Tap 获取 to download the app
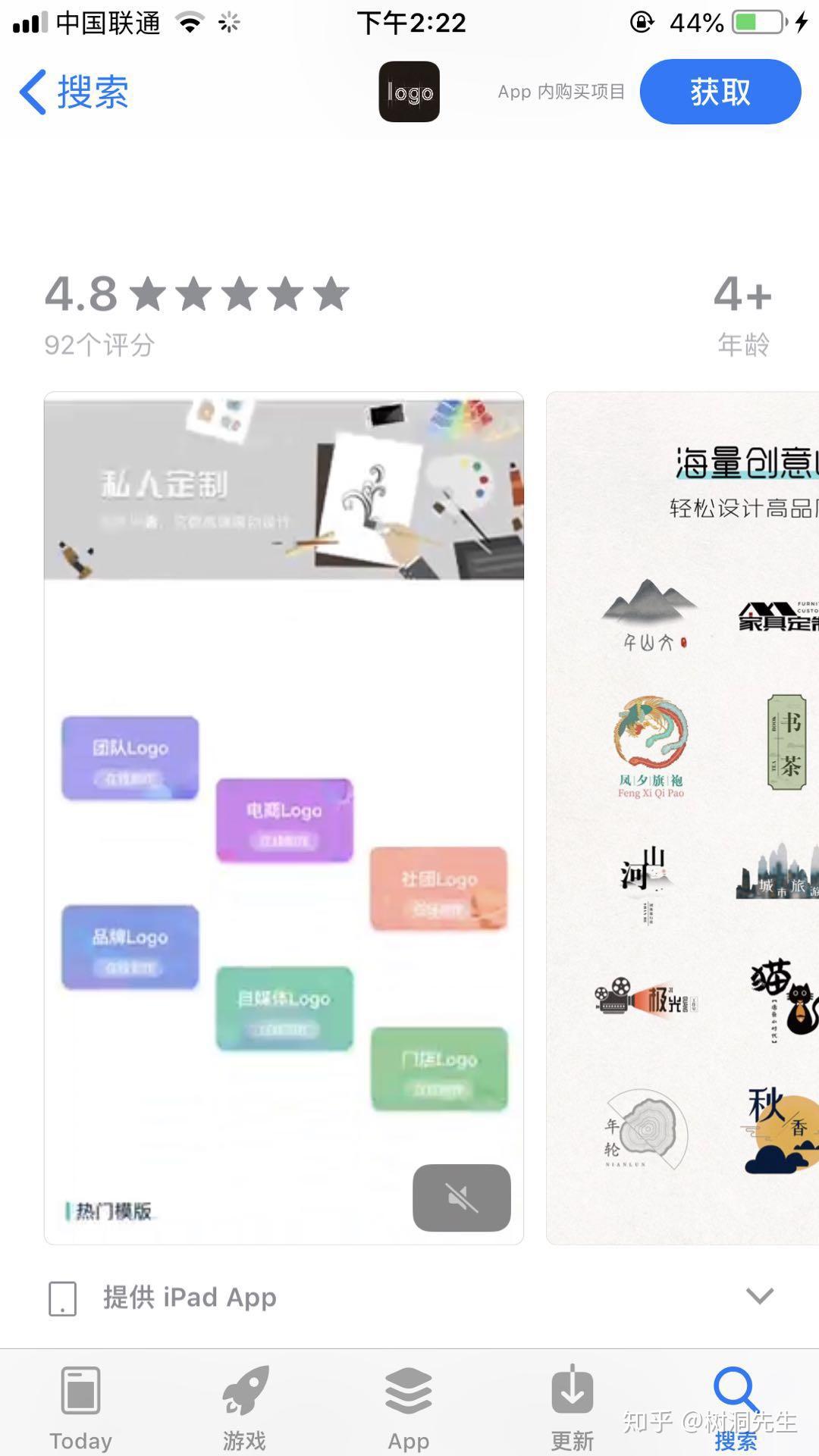Image resolution: width=819 pixels, height=1456 pixels. coord(720,92)
